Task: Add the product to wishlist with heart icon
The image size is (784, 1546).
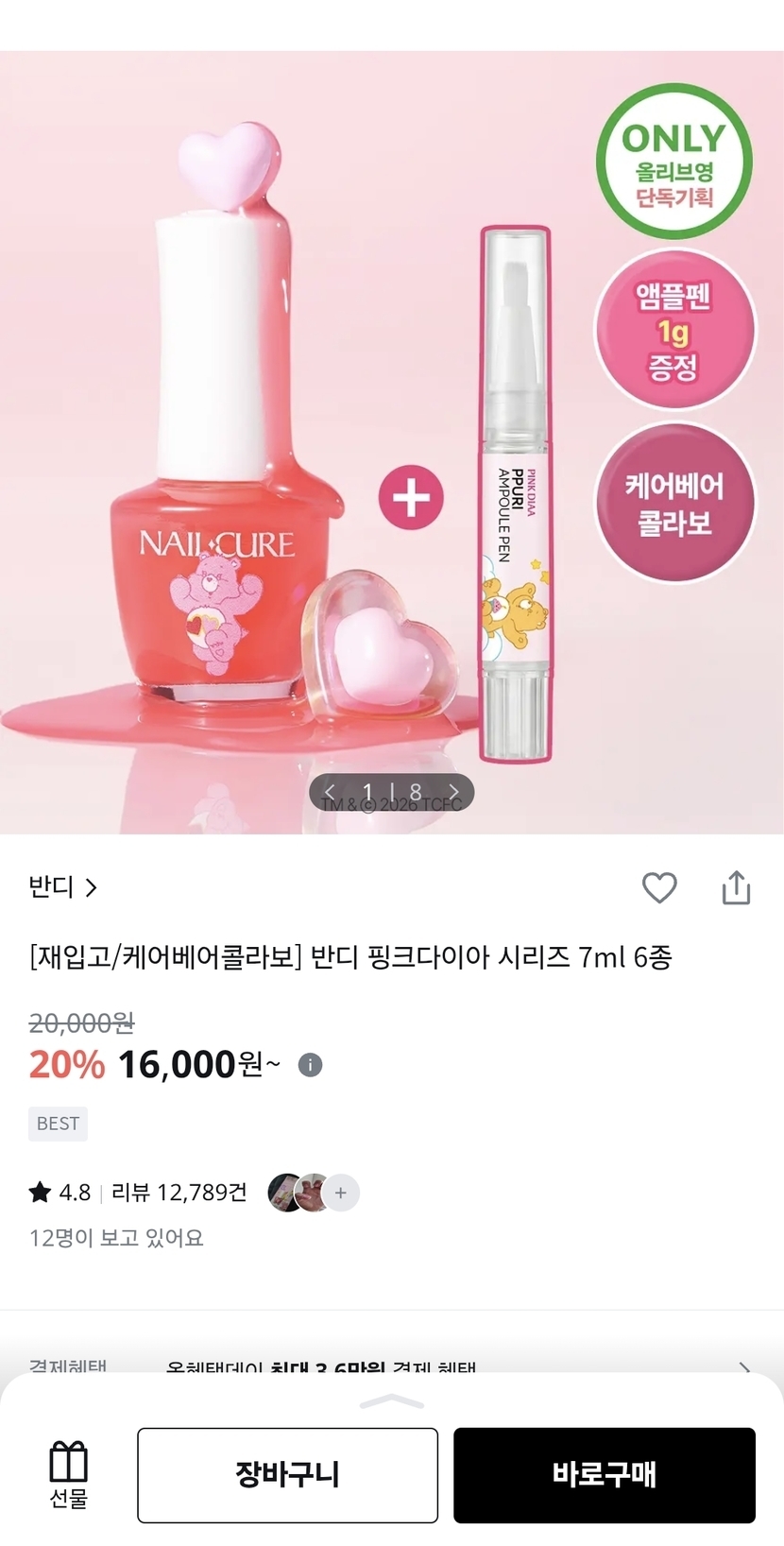Action: (659, 887)
